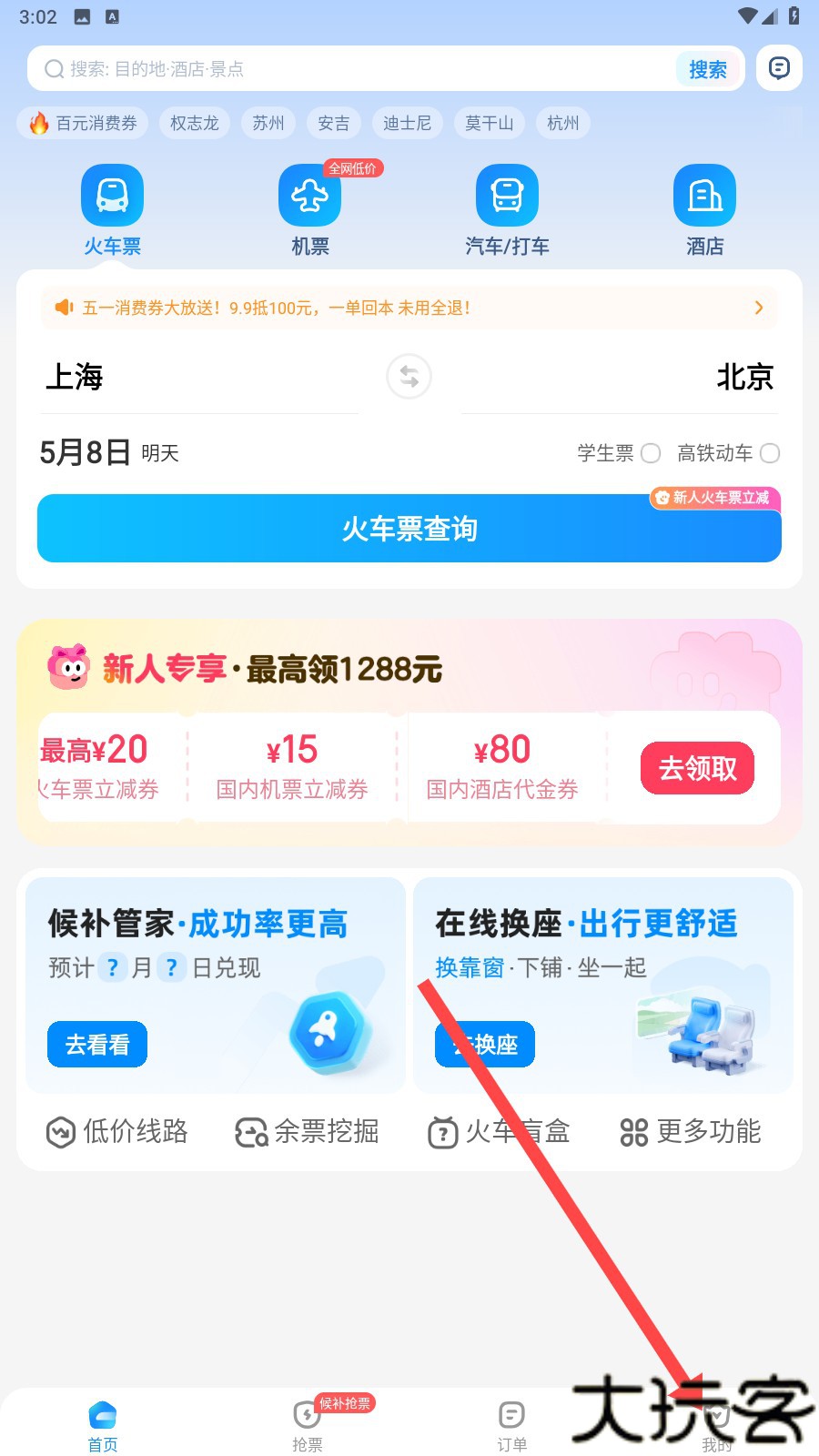The width and height of the screenshot is (819, 1456).
Task: Swap departure and arrival cities
Action: click(409, 377)
